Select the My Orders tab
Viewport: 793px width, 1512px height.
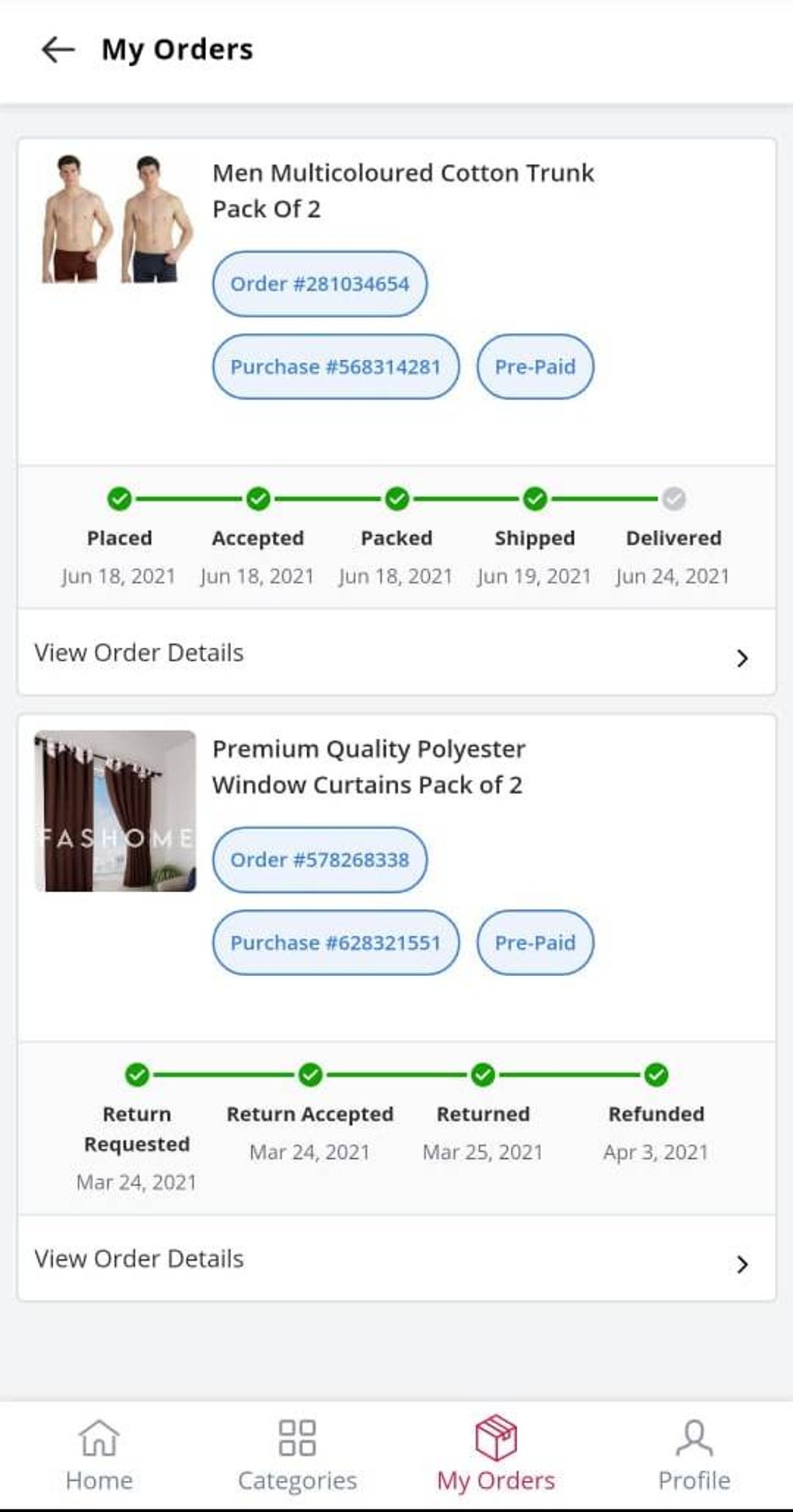[496, 1456]
